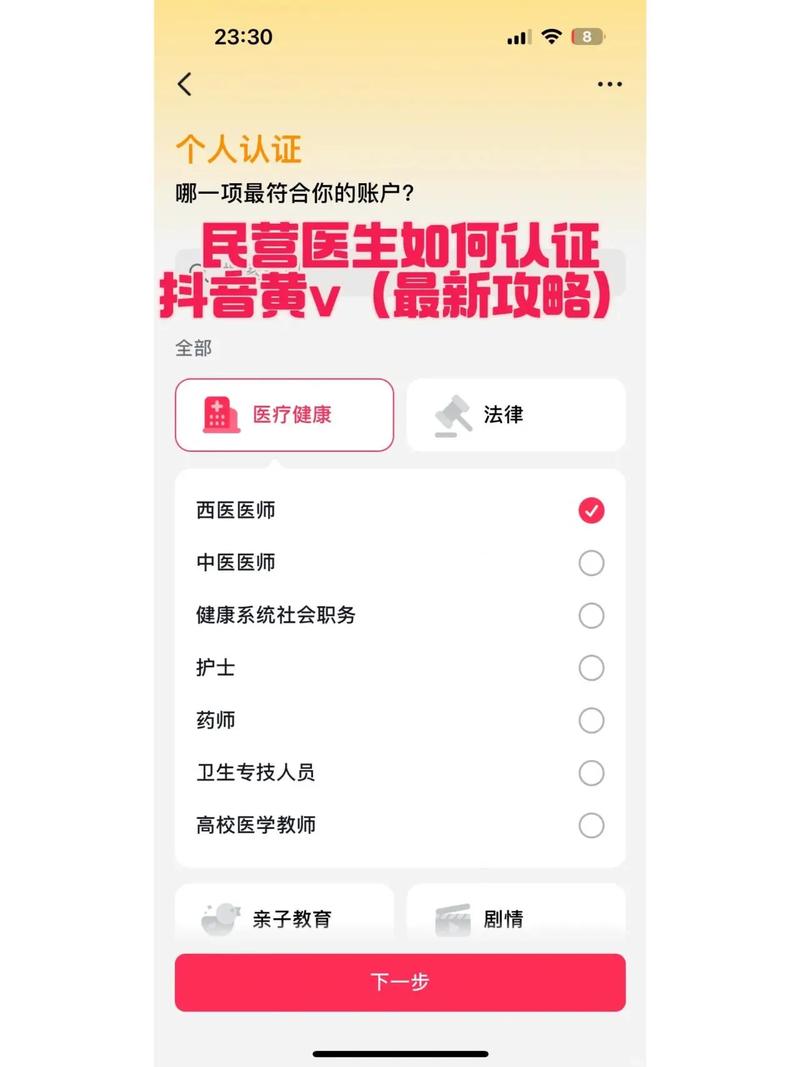Select 药师 from the list
Screen dimensions: 800x1067
pyautogui.click(x=592, y=721)
